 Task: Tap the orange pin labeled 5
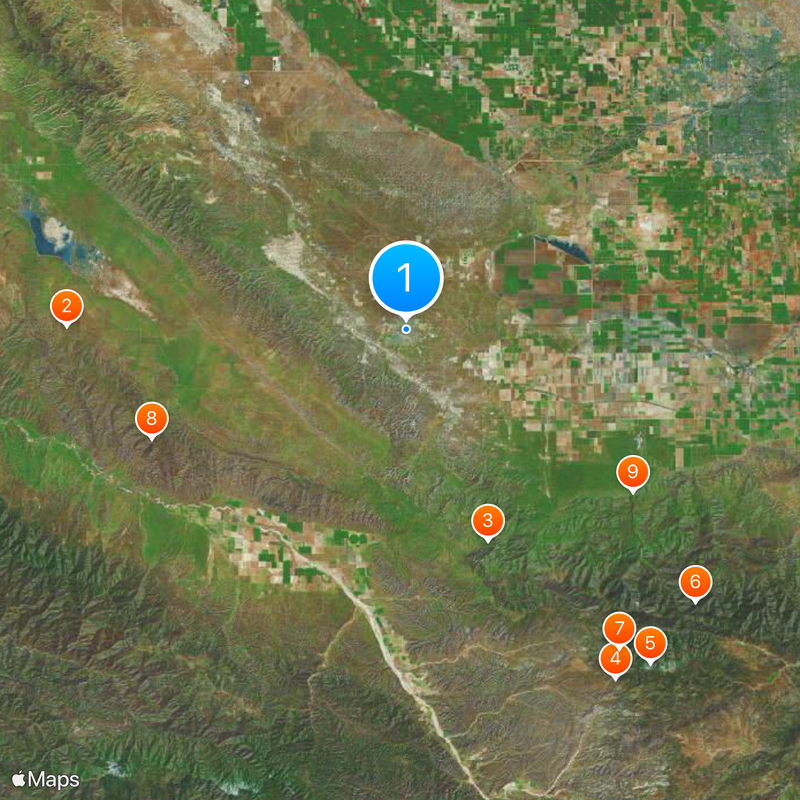pos(651,643)
